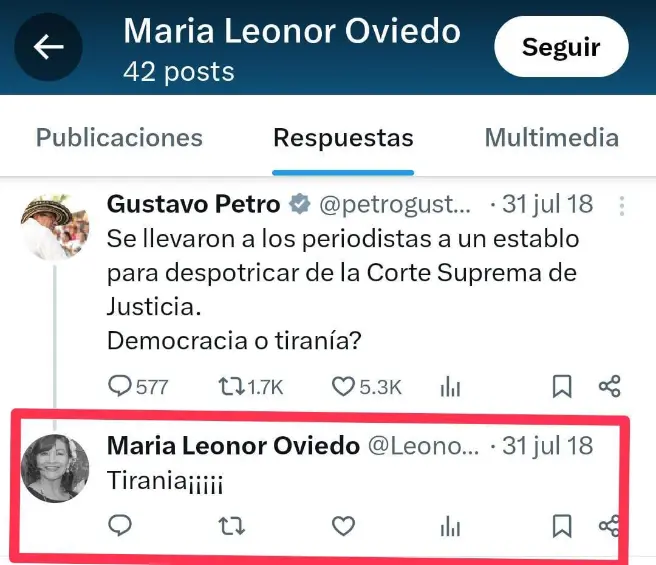View analytics for Maria's Tirania reply
The height and width of the screenshot is (565, 656).
pyautogui.click(x=451, y=525)
